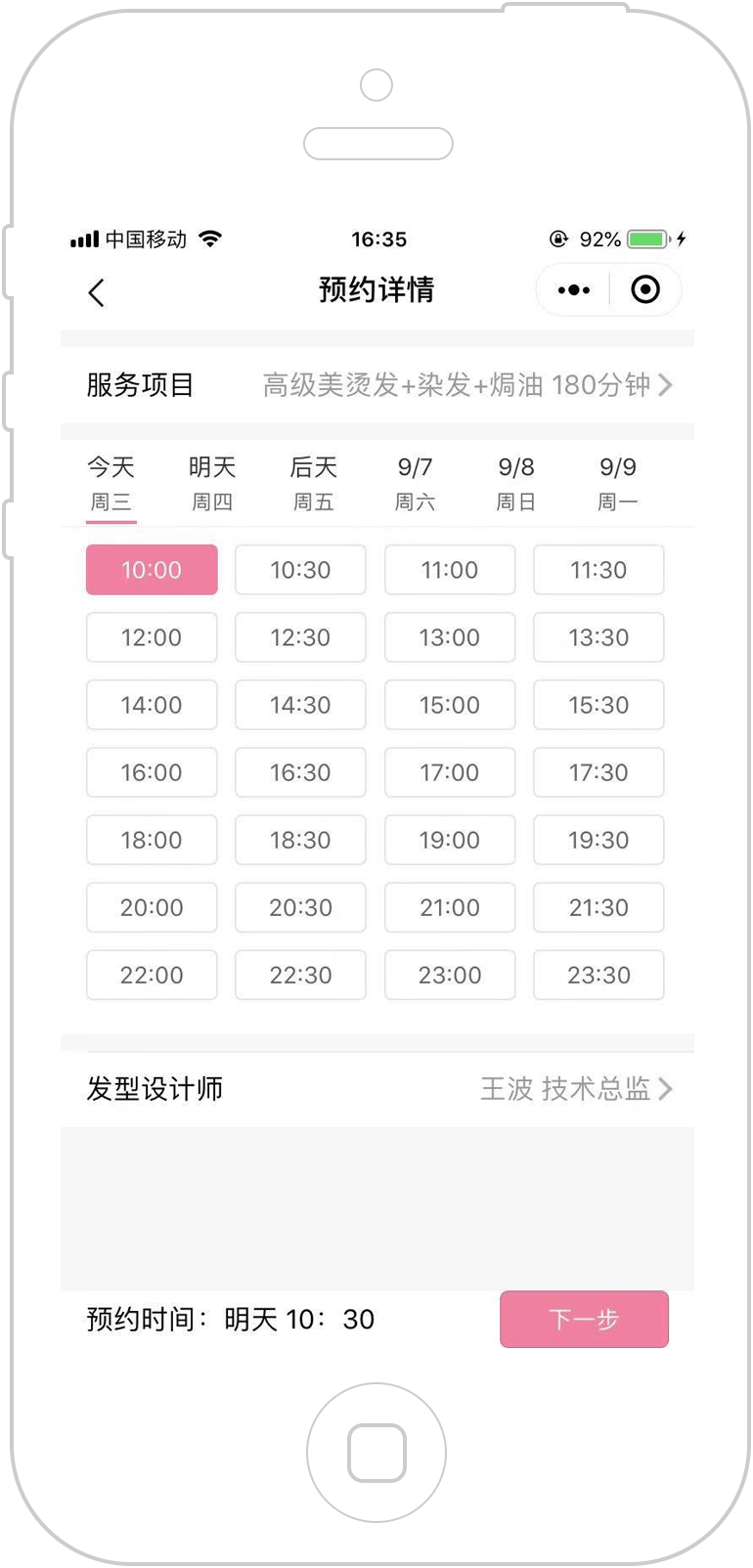Pick the 19:00 time slot
The image size is (753, 1568).
[x=450, y=840]
